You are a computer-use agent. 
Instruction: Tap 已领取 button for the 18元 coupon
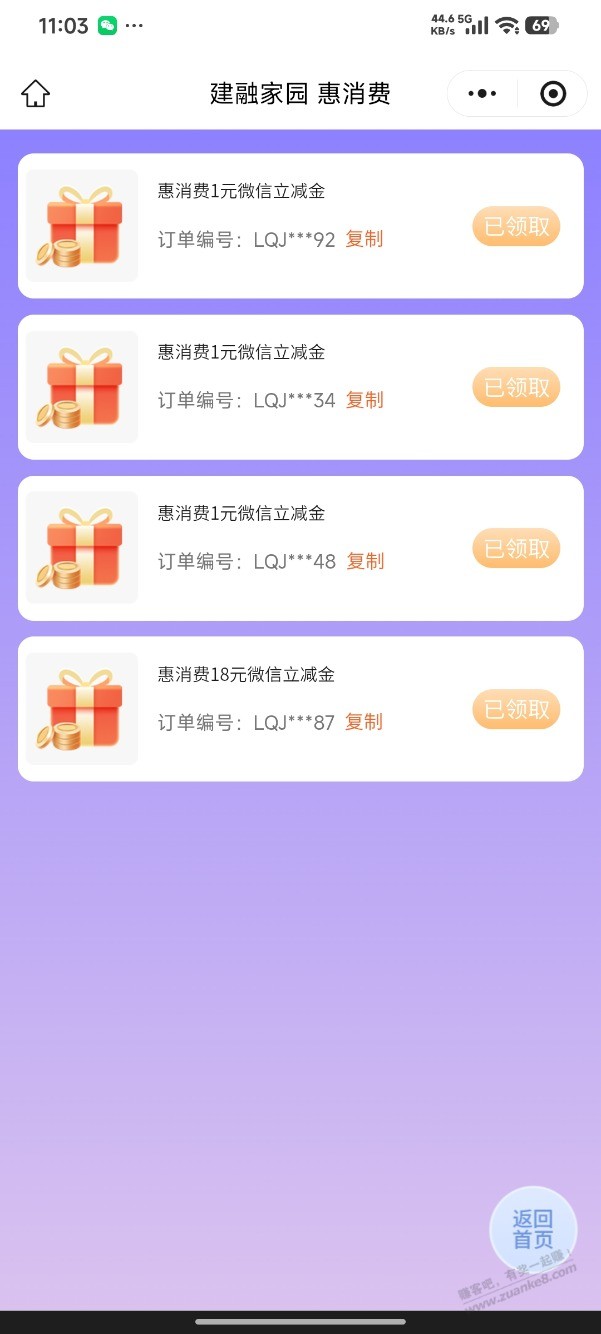[516, 710]
